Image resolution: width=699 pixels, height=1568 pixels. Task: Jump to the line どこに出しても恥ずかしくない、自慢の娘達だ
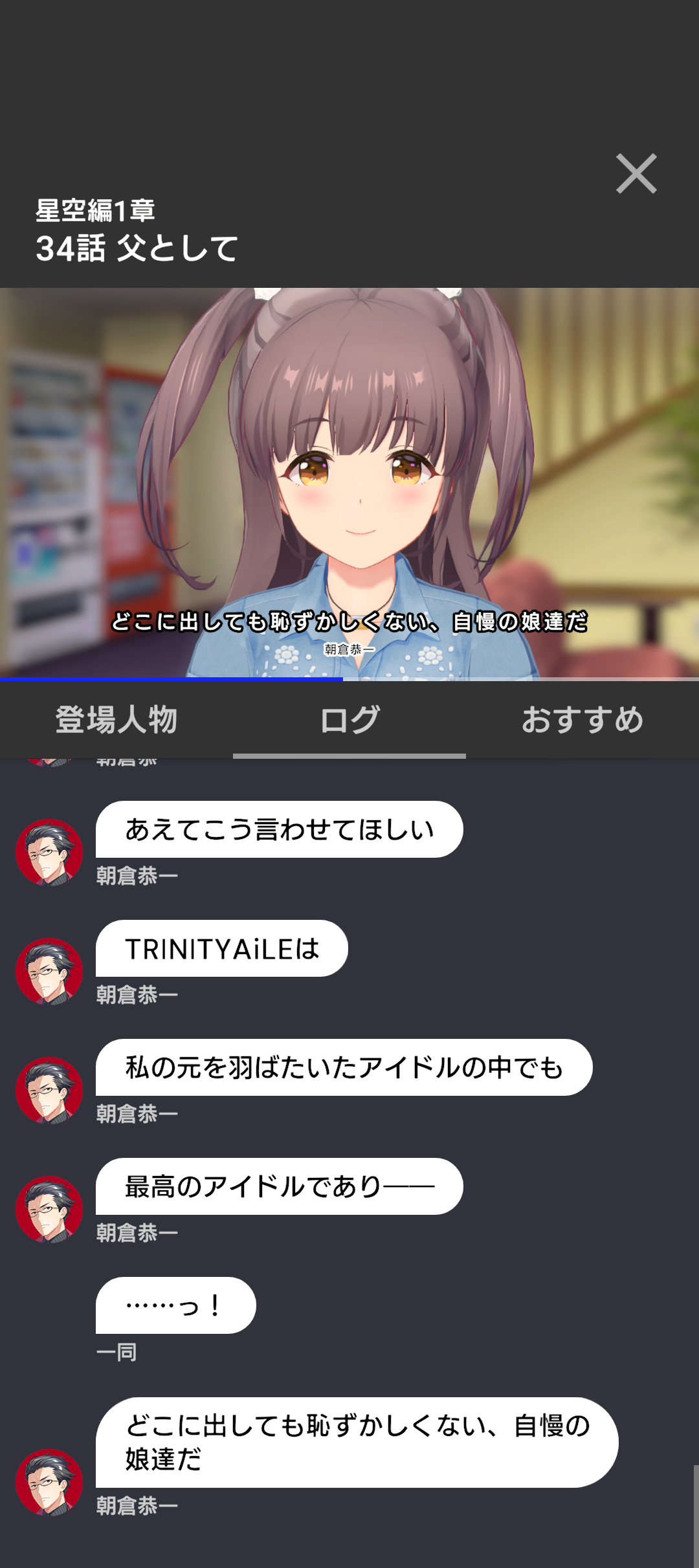point(357,1443)
